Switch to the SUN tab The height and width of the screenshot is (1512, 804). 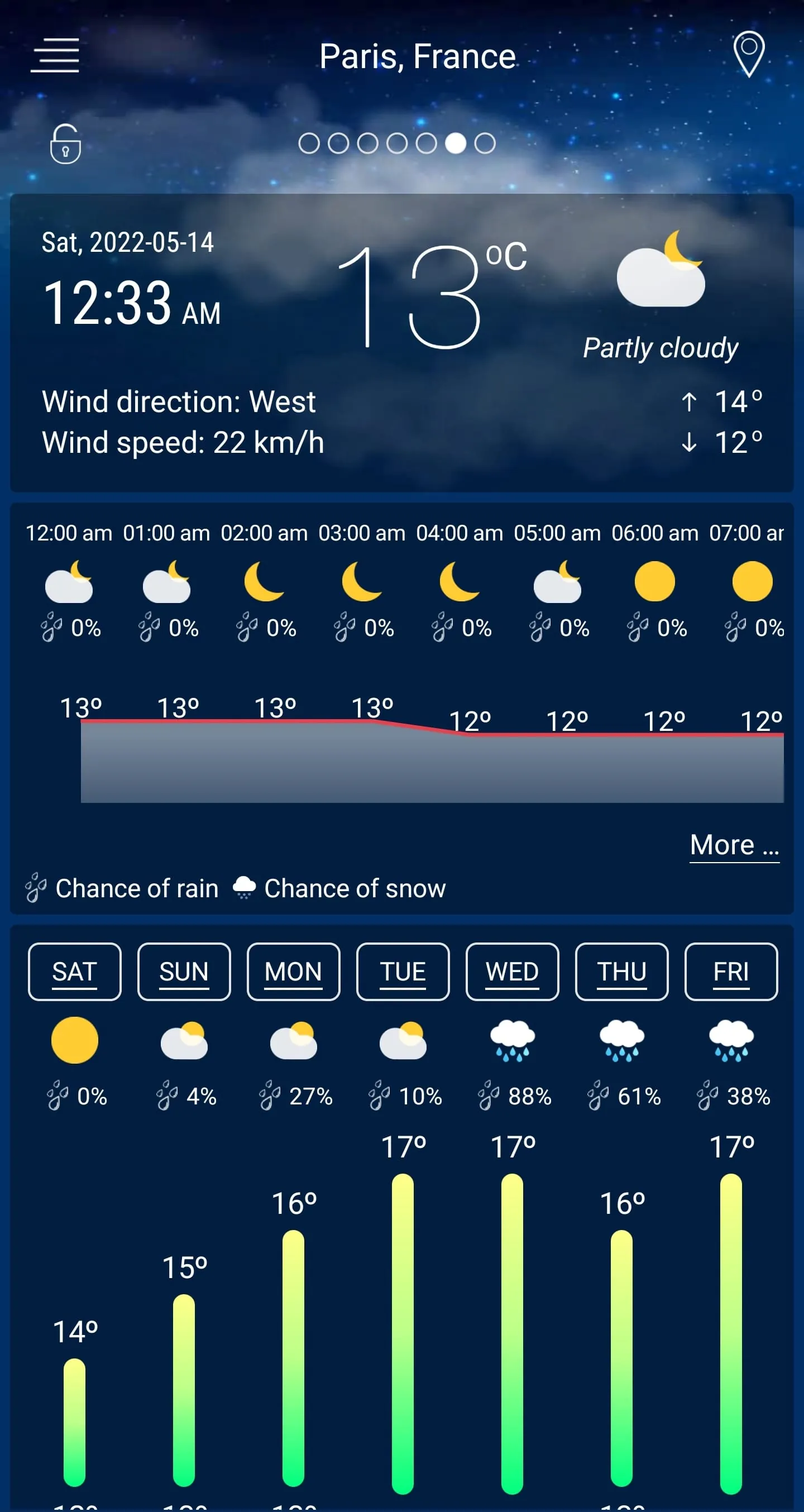tap(183, 972)
